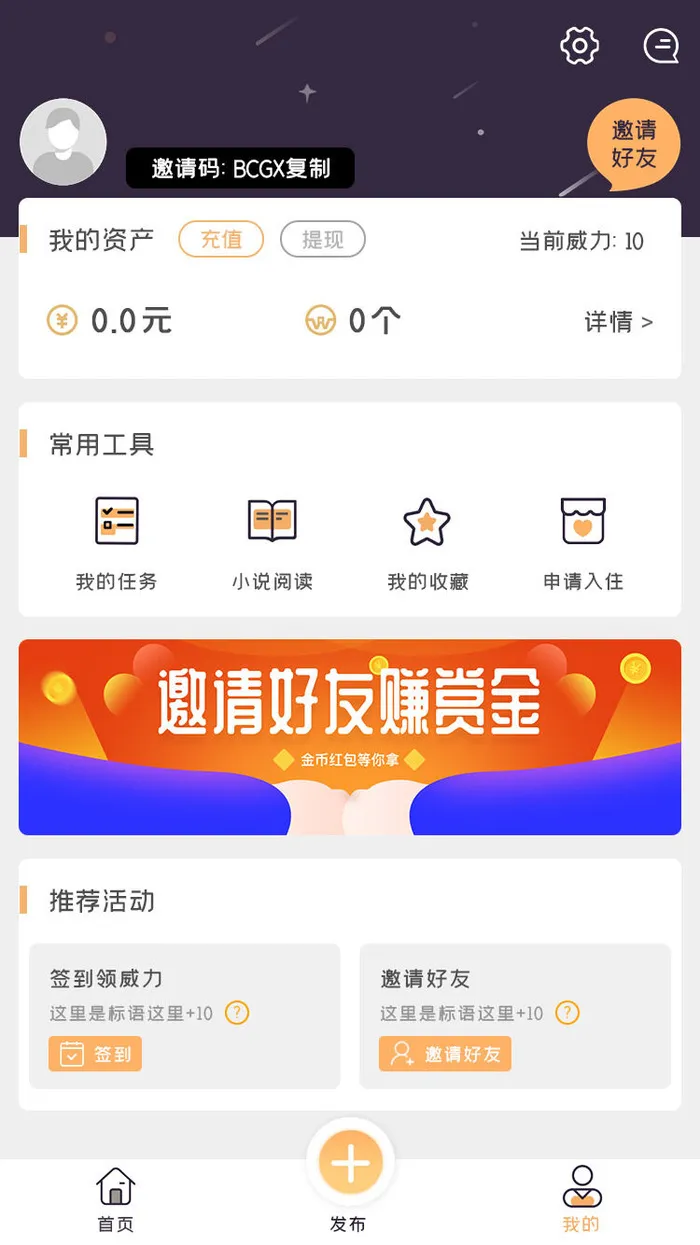Open asset 详情 details
Screen dimensions: 700x1245
618,322
